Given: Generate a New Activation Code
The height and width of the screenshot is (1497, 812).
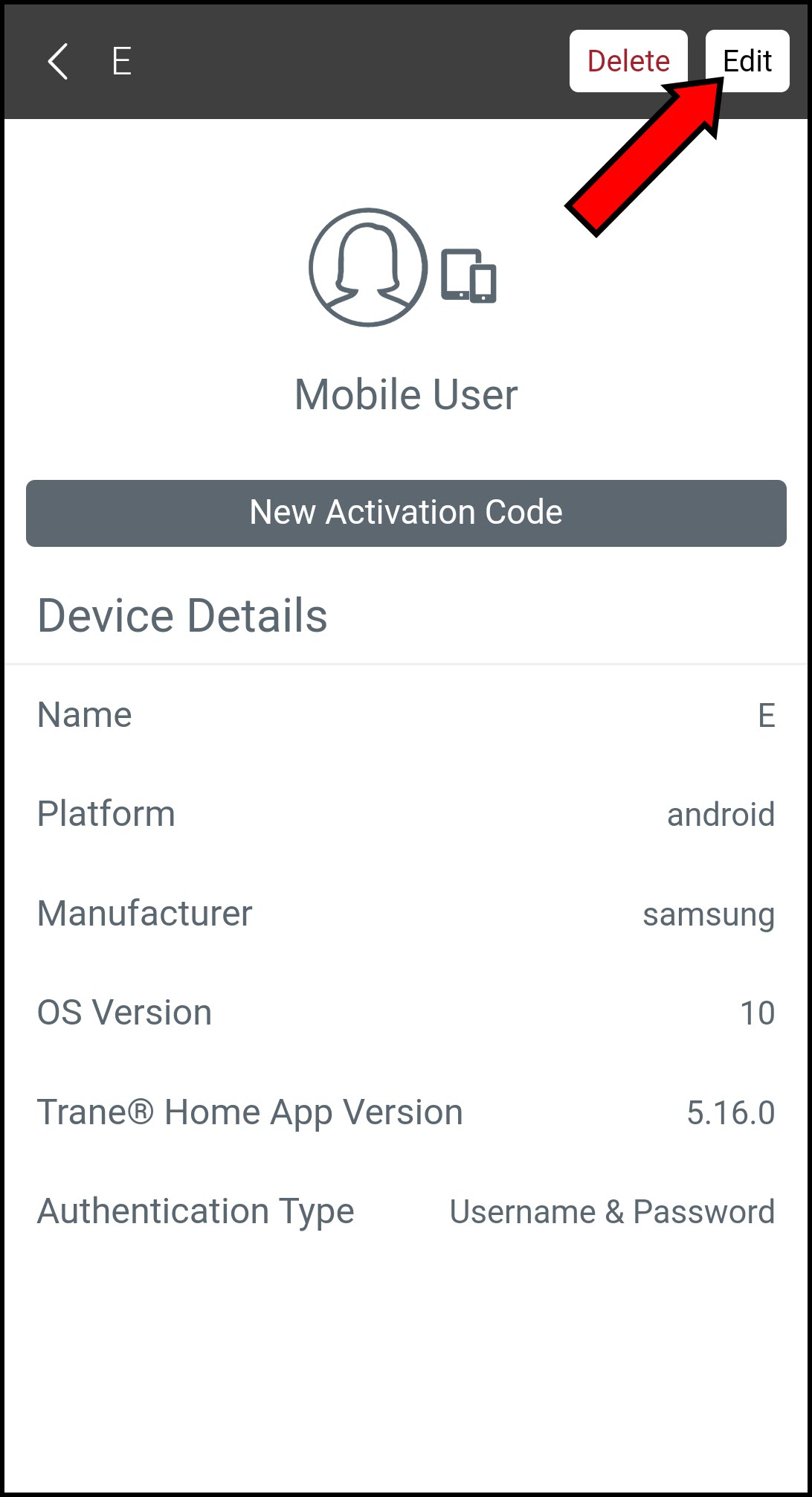Looking at the screenshot, I should point(406,513).
